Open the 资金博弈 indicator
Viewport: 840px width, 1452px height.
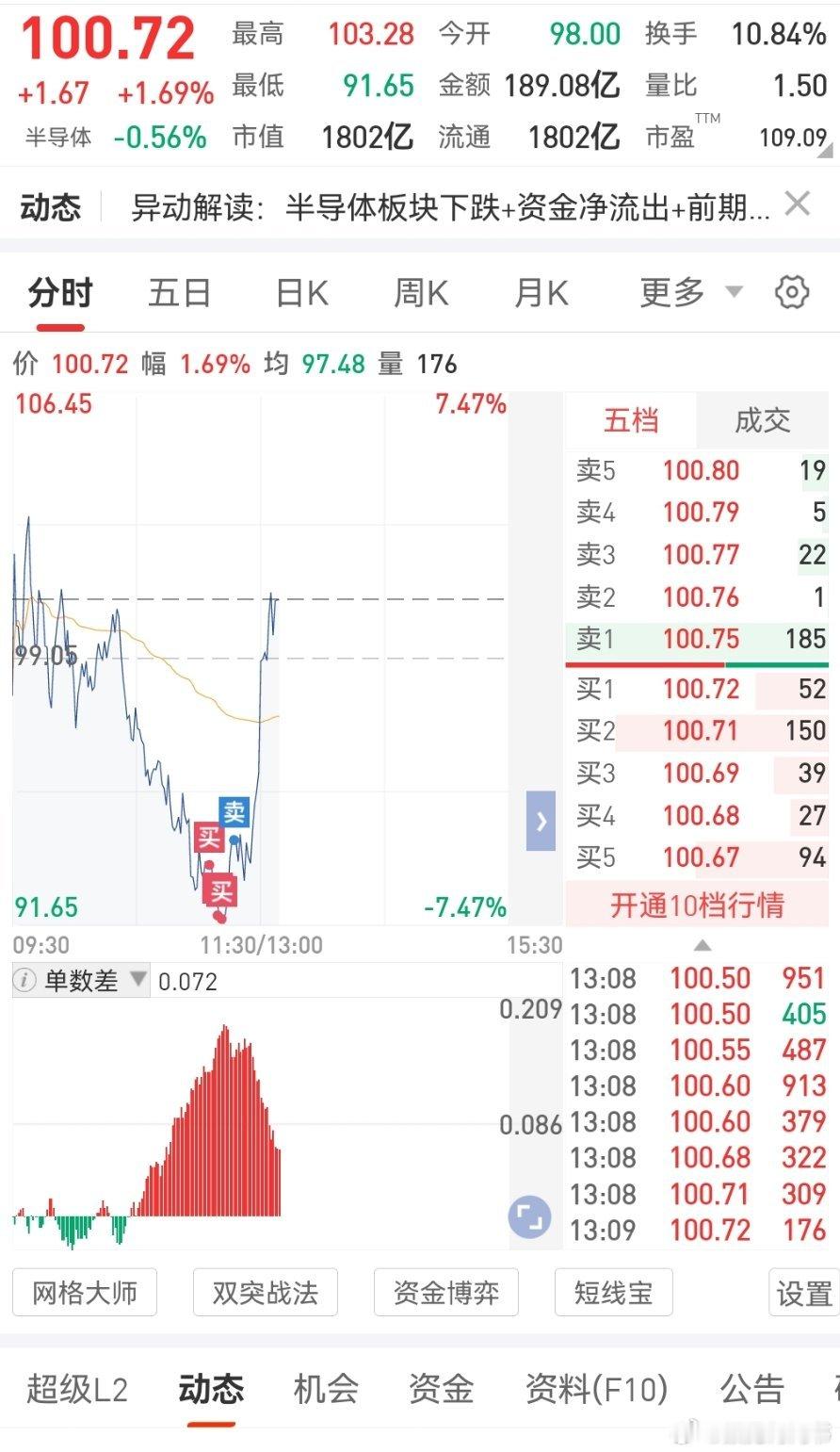(446, 1292)
